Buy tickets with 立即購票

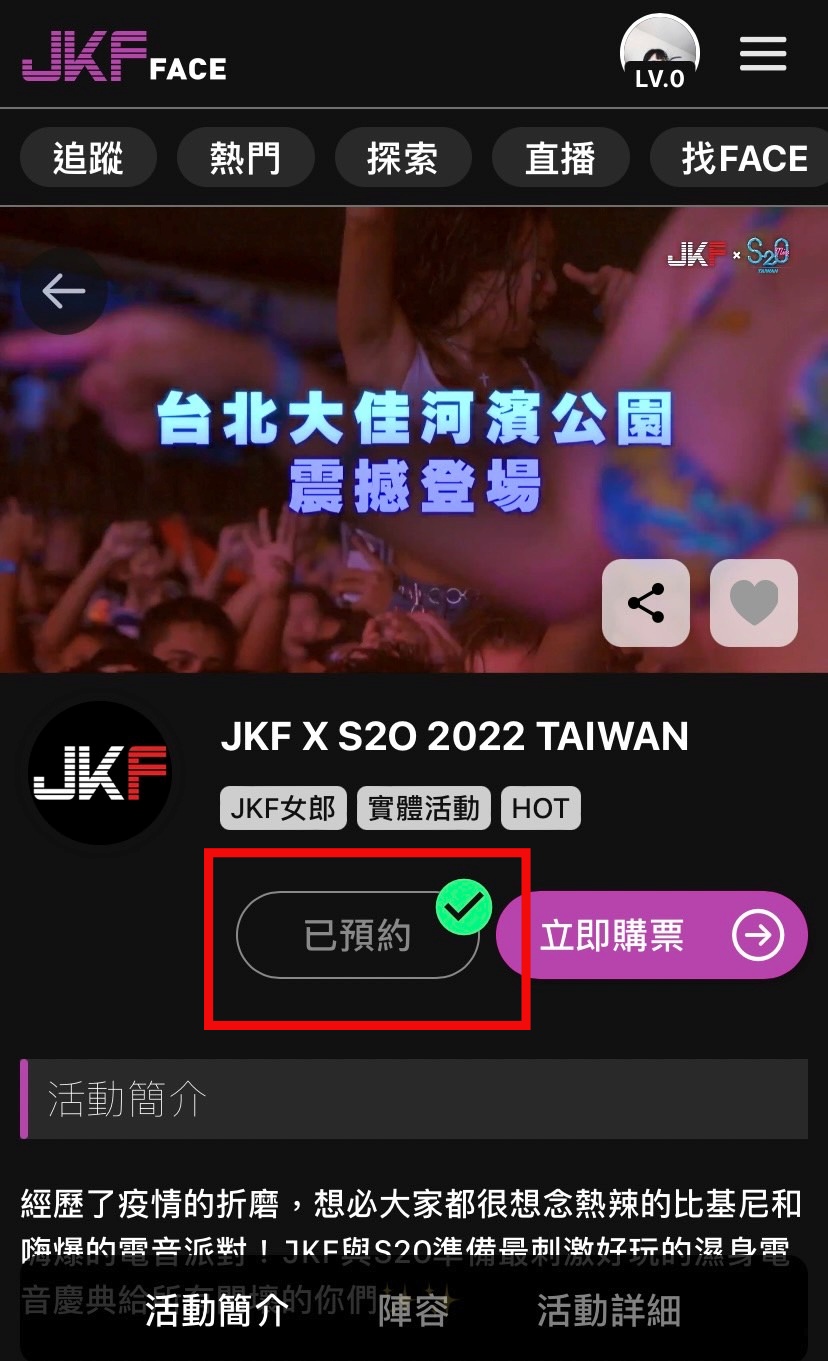[x=651, y=935]
